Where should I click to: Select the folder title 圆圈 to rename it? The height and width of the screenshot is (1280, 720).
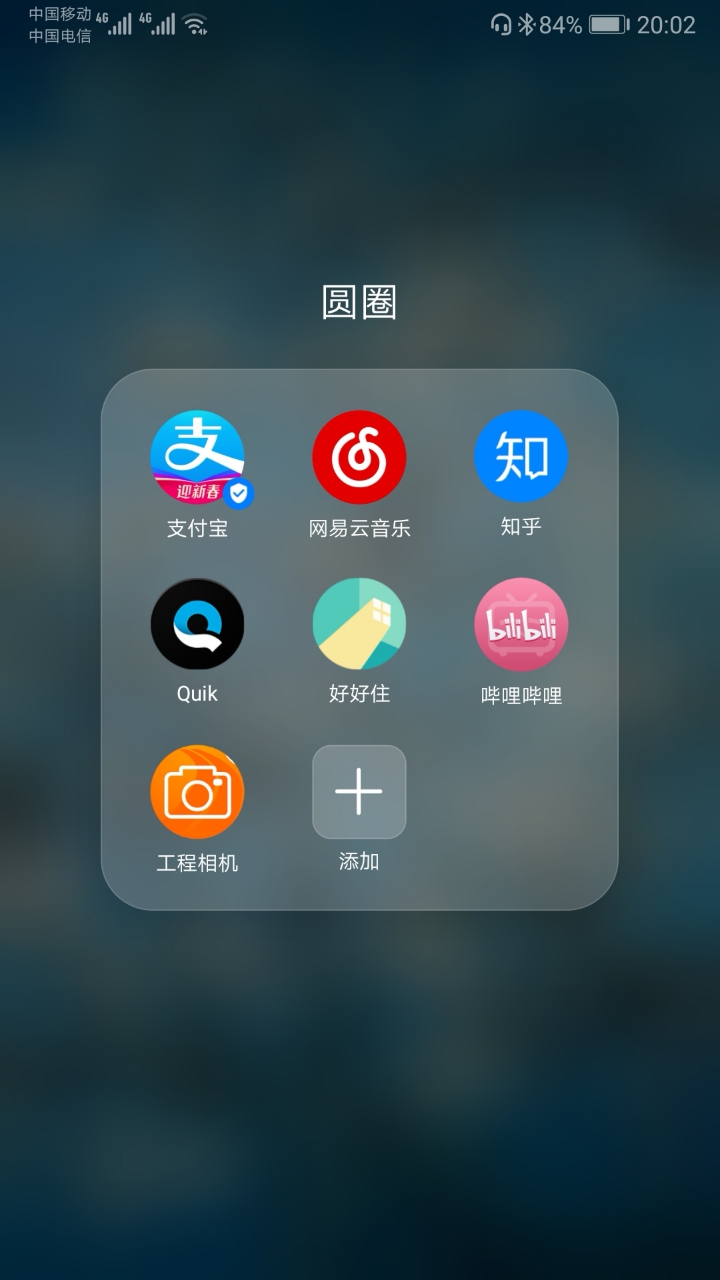(359, 305)
